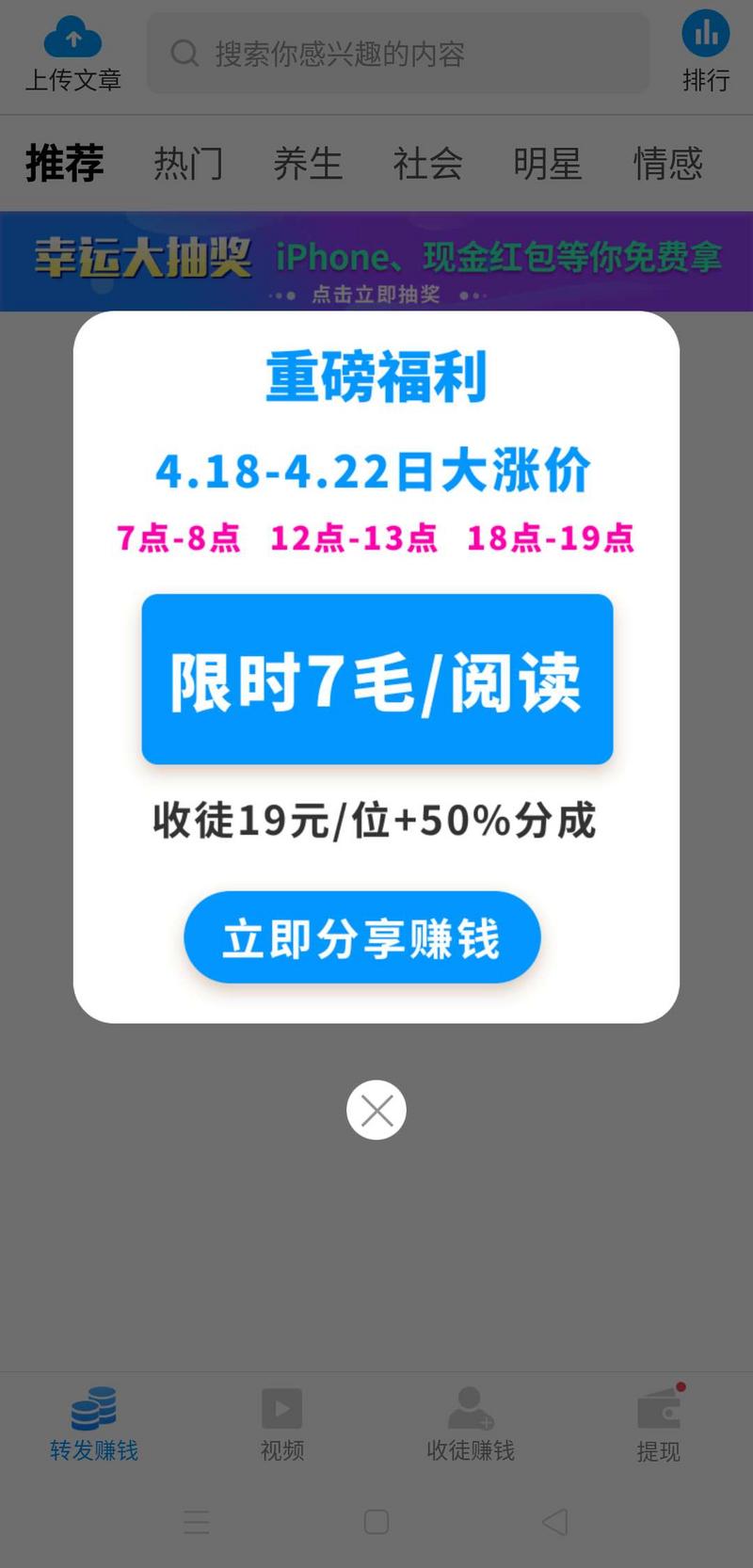Open the 幸运大抽奖 lottery banner
Viewport: 753px width, 1568px height.
click(x=376, y=262)
